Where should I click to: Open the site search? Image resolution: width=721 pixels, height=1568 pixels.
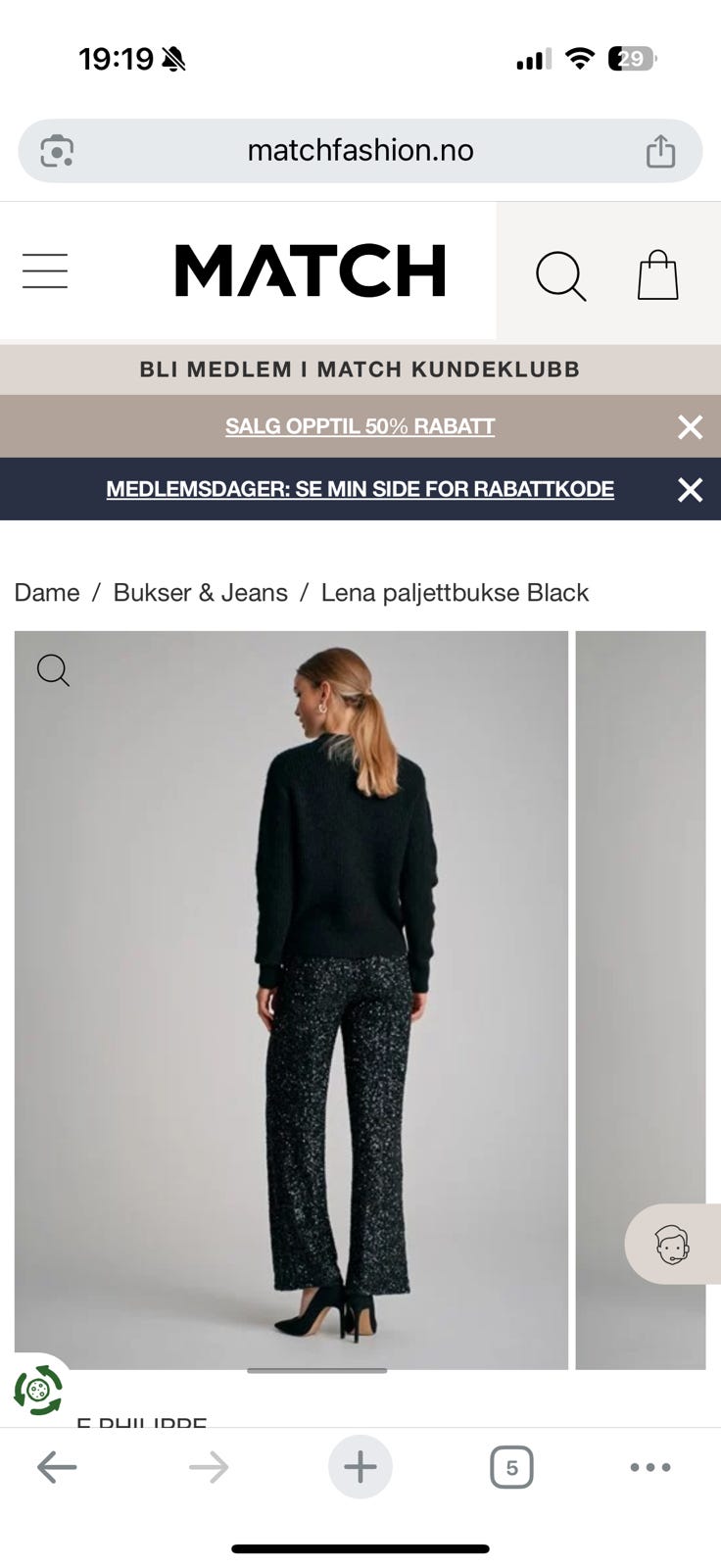click(560, 274)
